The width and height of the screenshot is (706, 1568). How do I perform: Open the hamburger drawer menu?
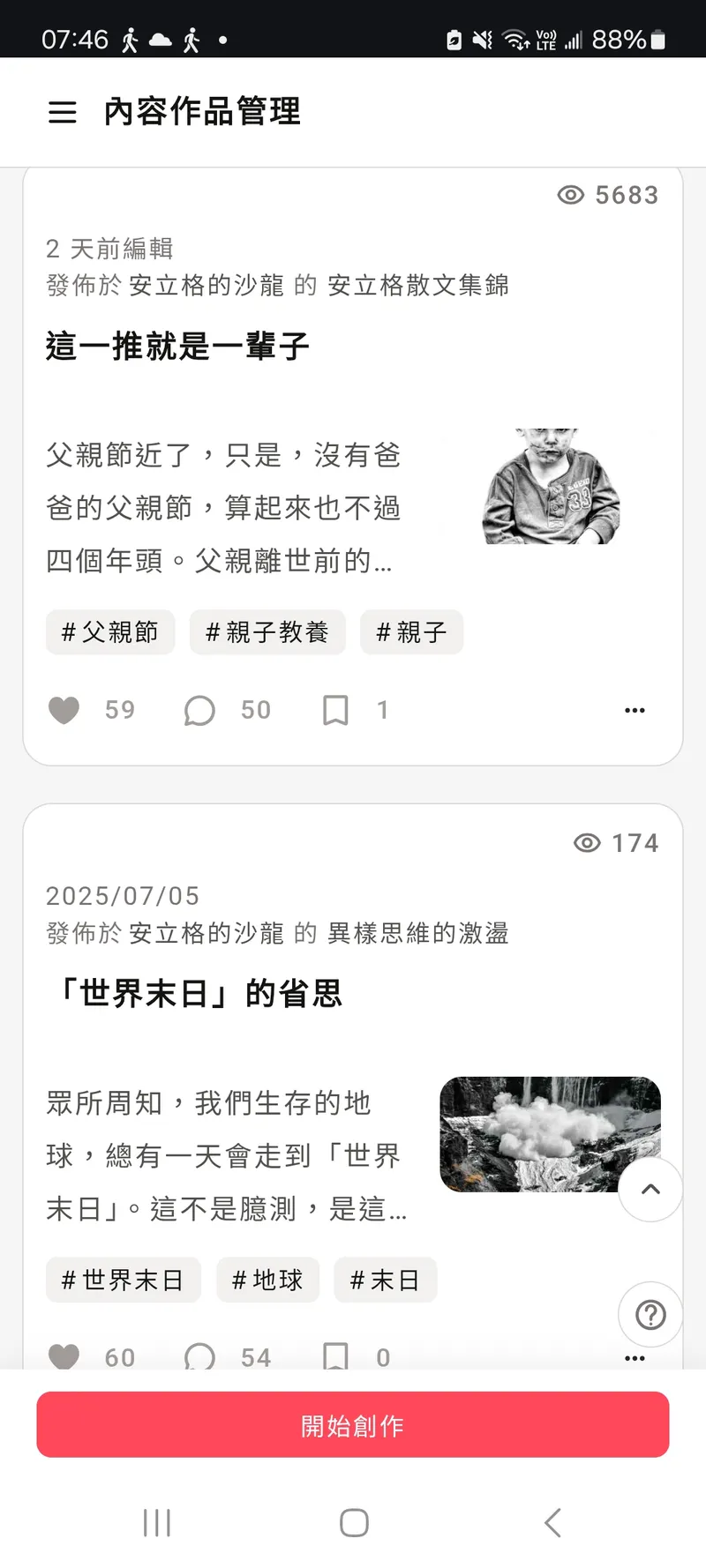[x=62, y=112]
